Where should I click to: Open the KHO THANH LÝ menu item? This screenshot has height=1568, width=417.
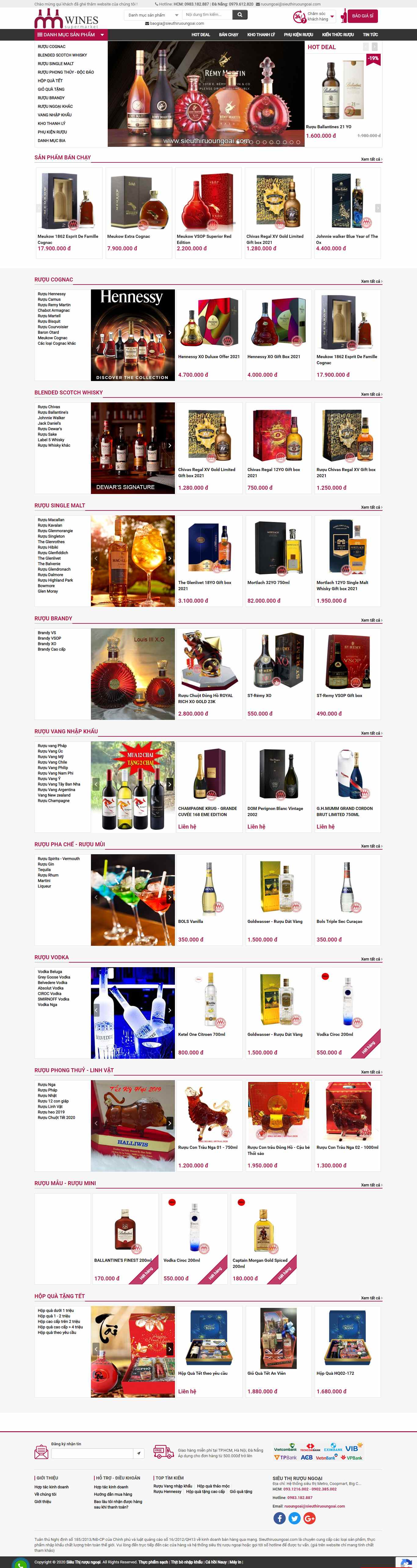click(261, 35)
